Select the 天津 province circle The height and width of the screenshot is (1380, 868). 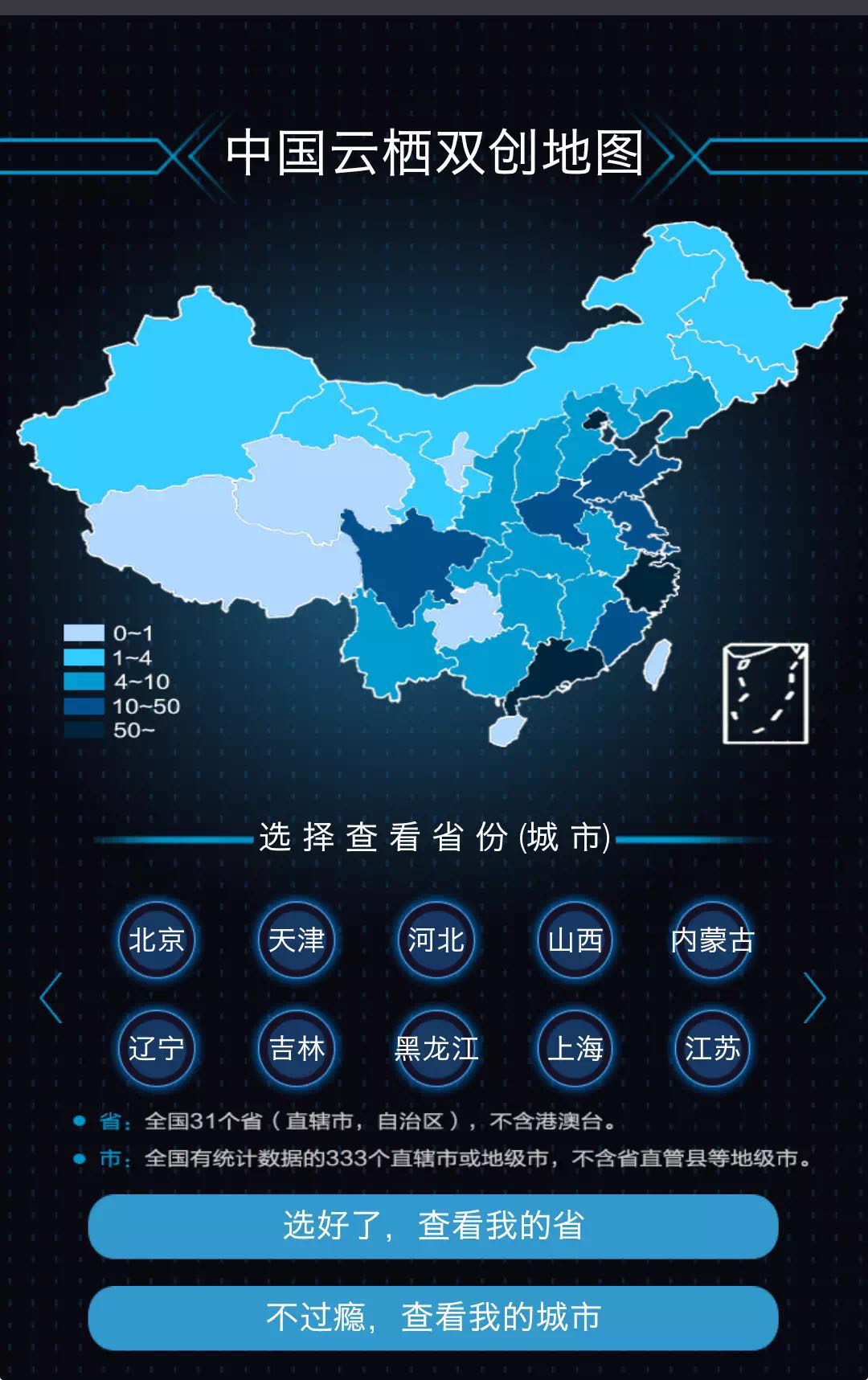pos(296,940)
